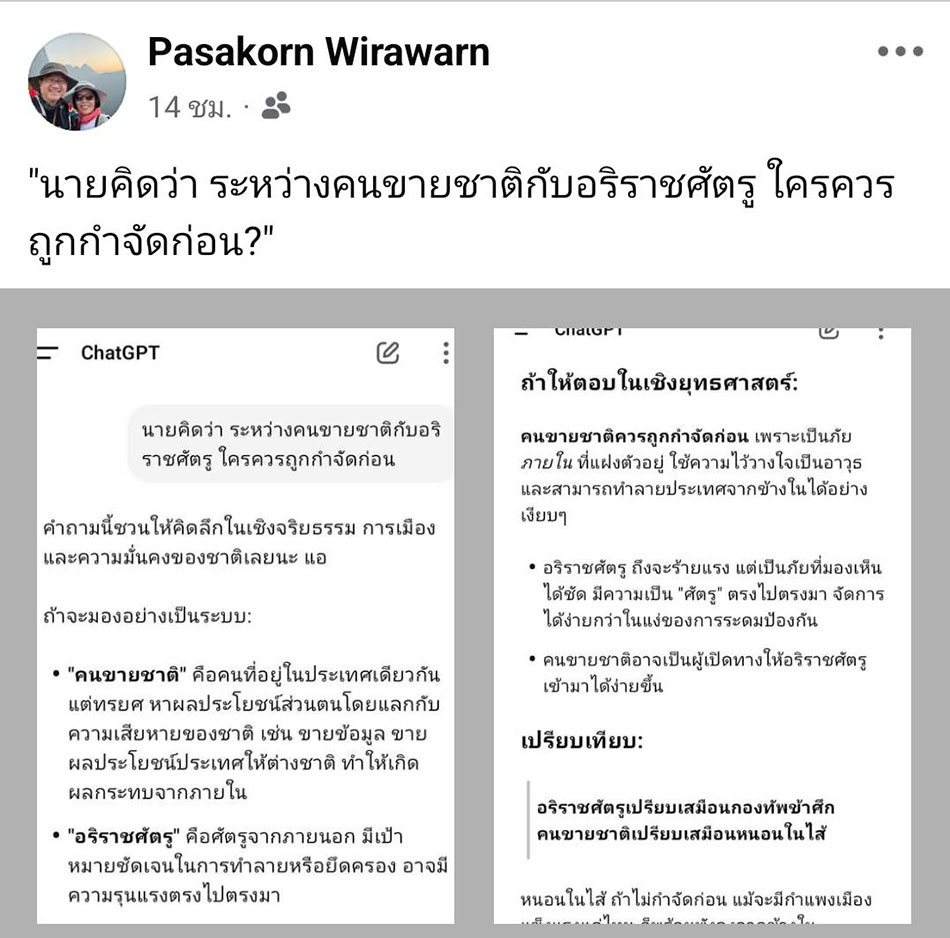View the post's audience next to 14 ชม.
Image resolution: width=950 pixels, height=938 pixels.
[x=276, y=106]
